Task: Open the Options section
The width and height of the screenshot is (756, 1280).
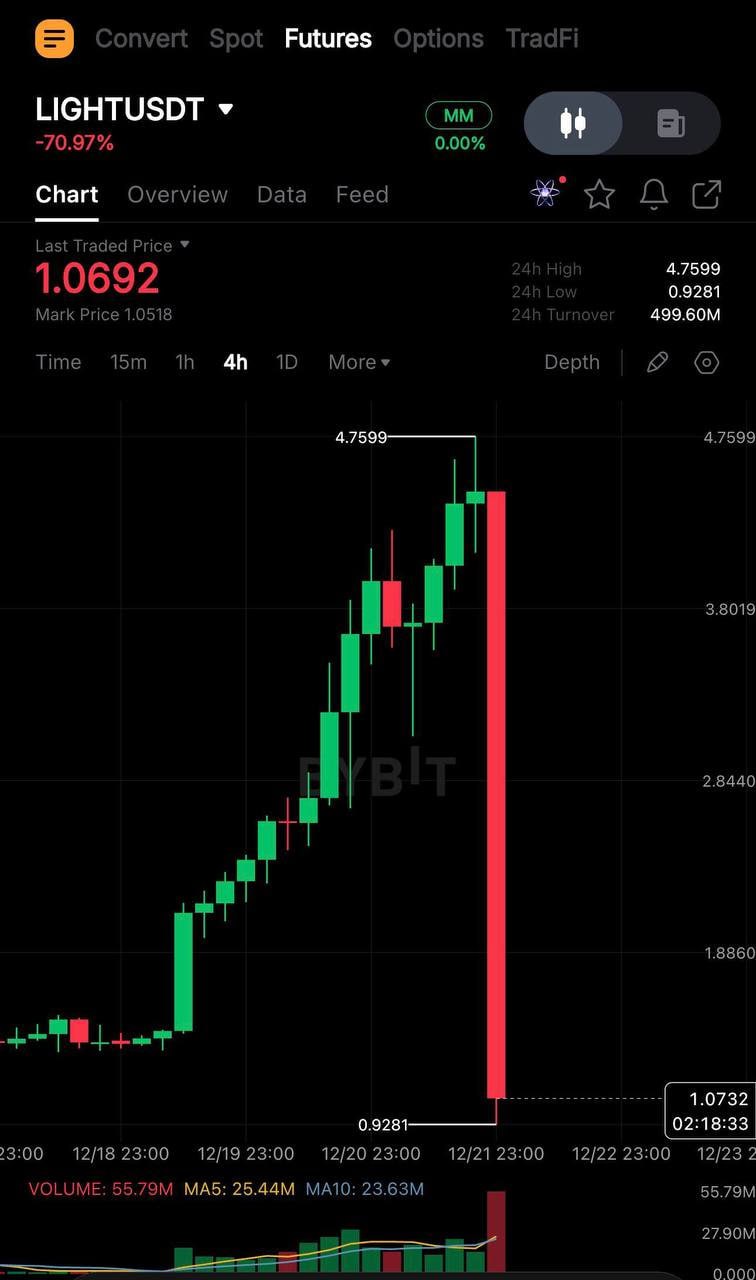Action: click(x=438, y=39)
